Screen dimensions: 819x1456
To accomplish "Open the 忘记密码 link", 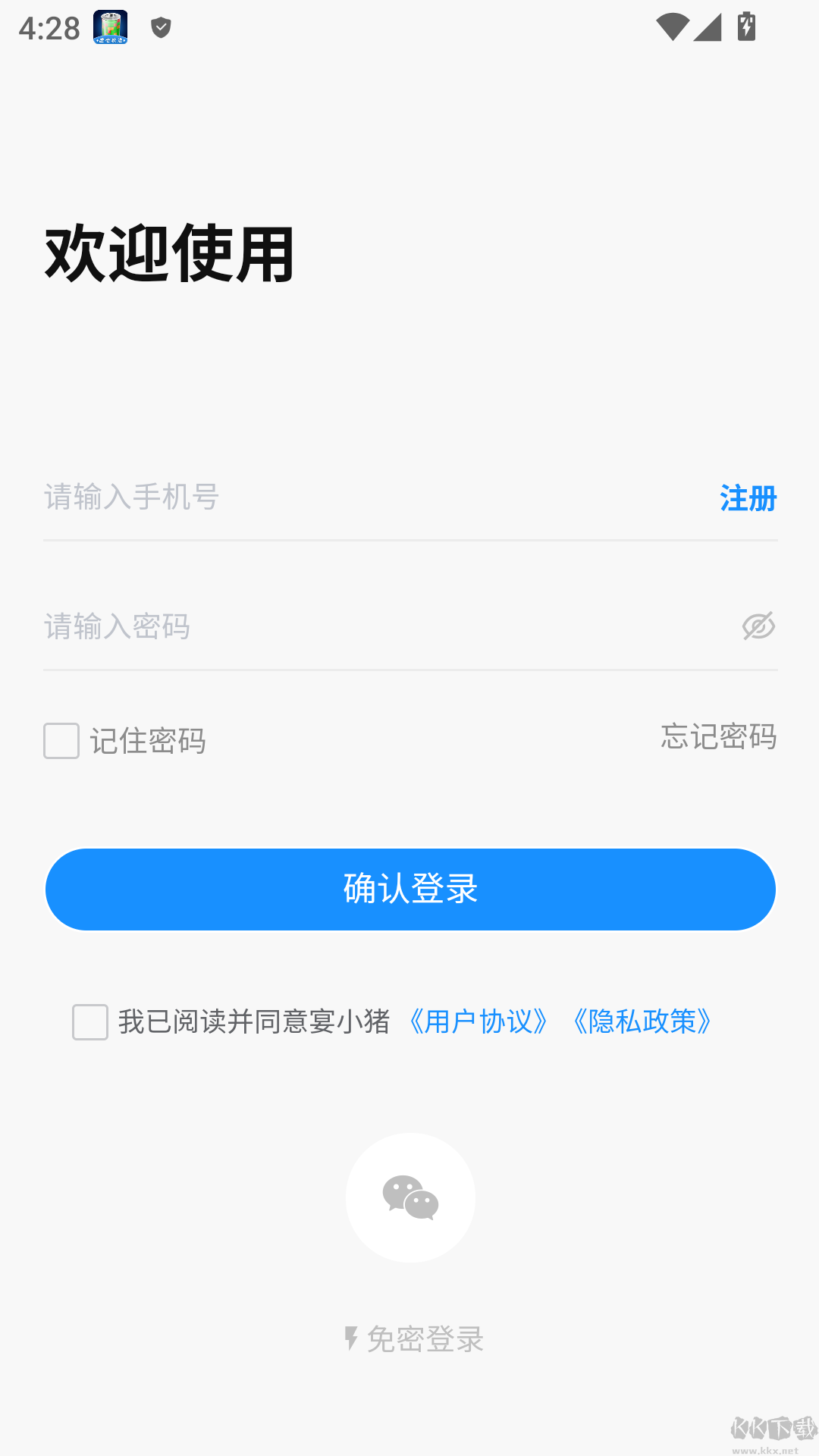I will click(x=717, y=737).
